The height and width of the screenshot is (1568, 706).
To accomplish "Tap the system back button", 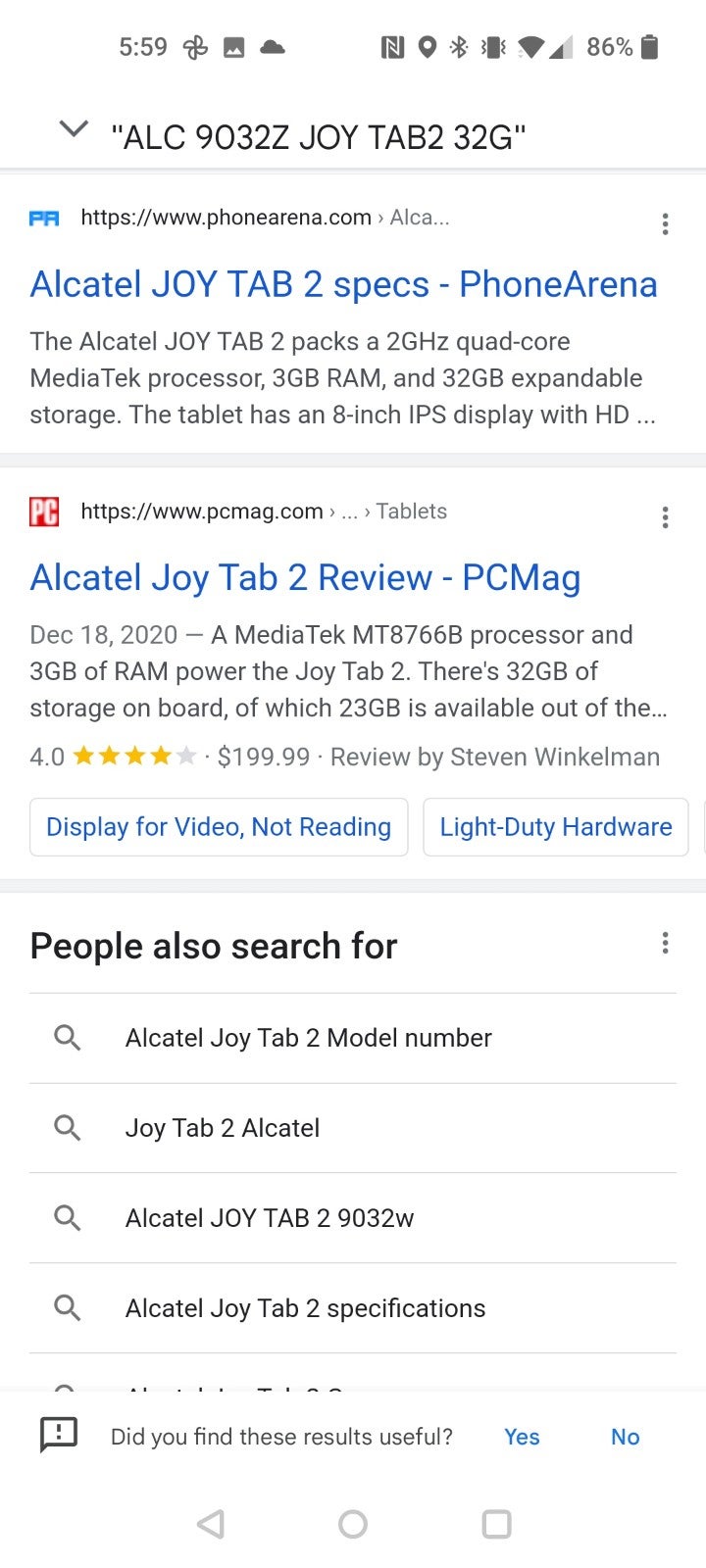I will point(211,1524).
